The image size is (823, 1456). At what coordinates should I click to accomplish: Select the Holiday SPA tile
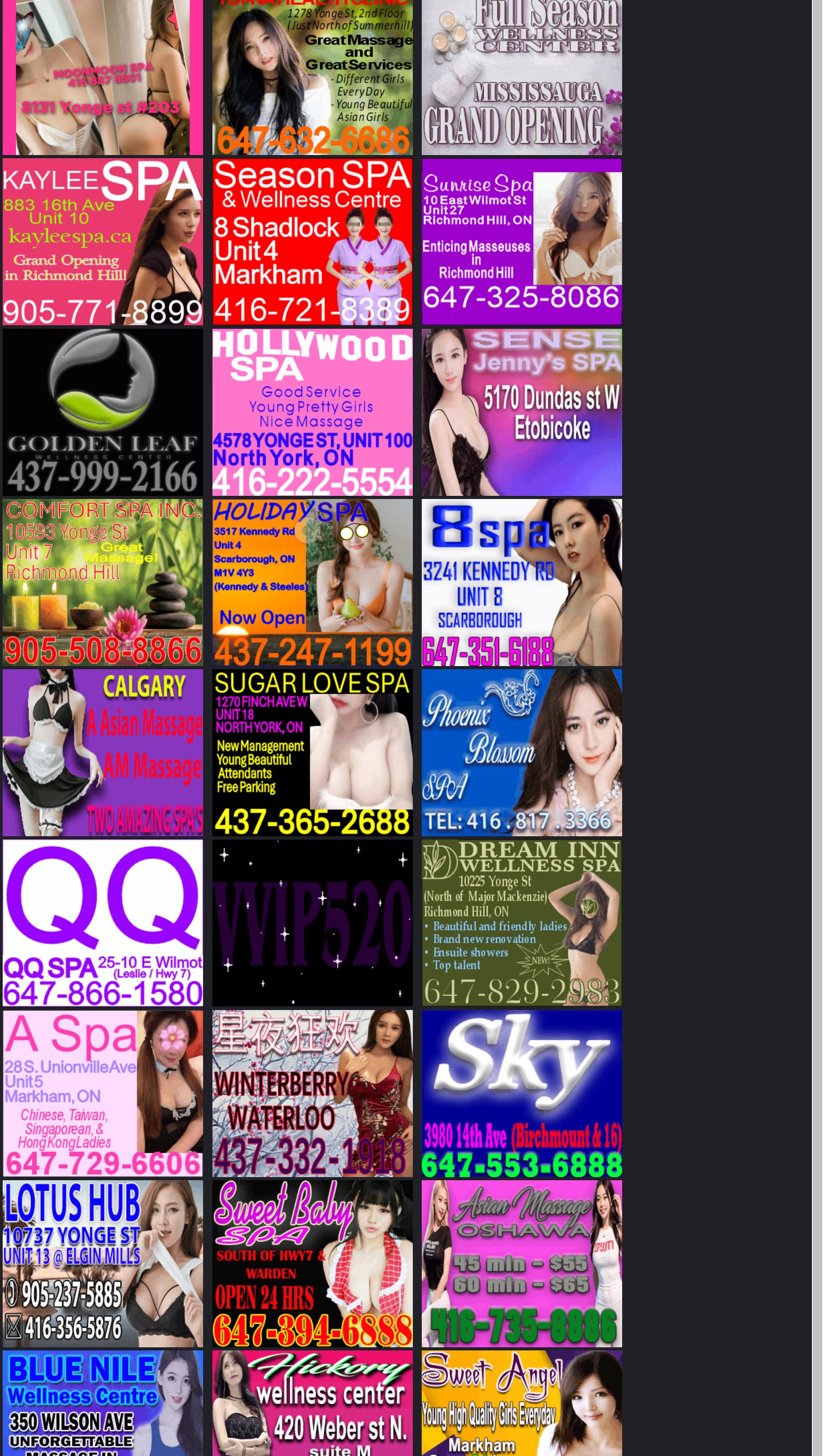point(312,582)
